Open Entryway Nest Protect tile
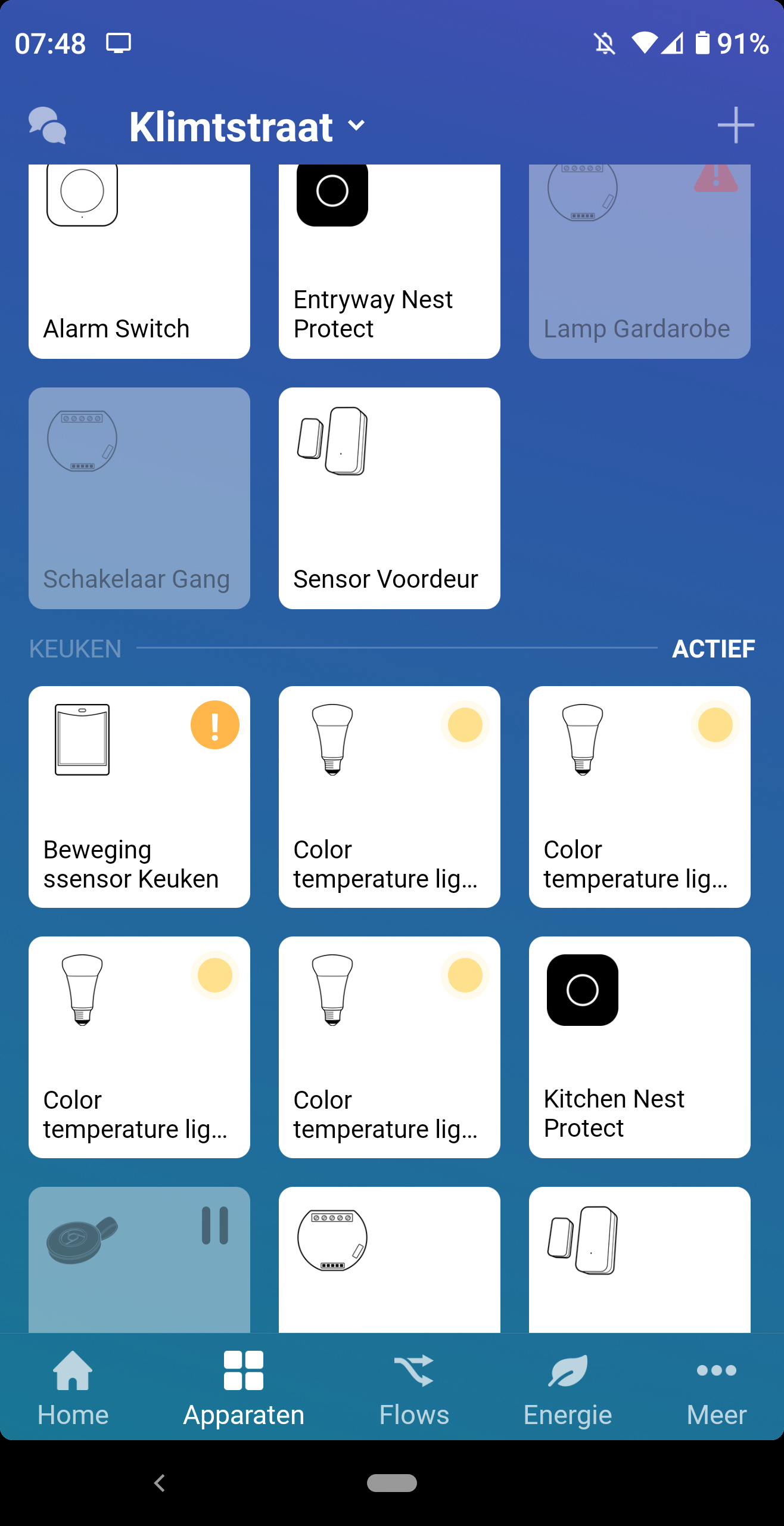 pos(390,262)
